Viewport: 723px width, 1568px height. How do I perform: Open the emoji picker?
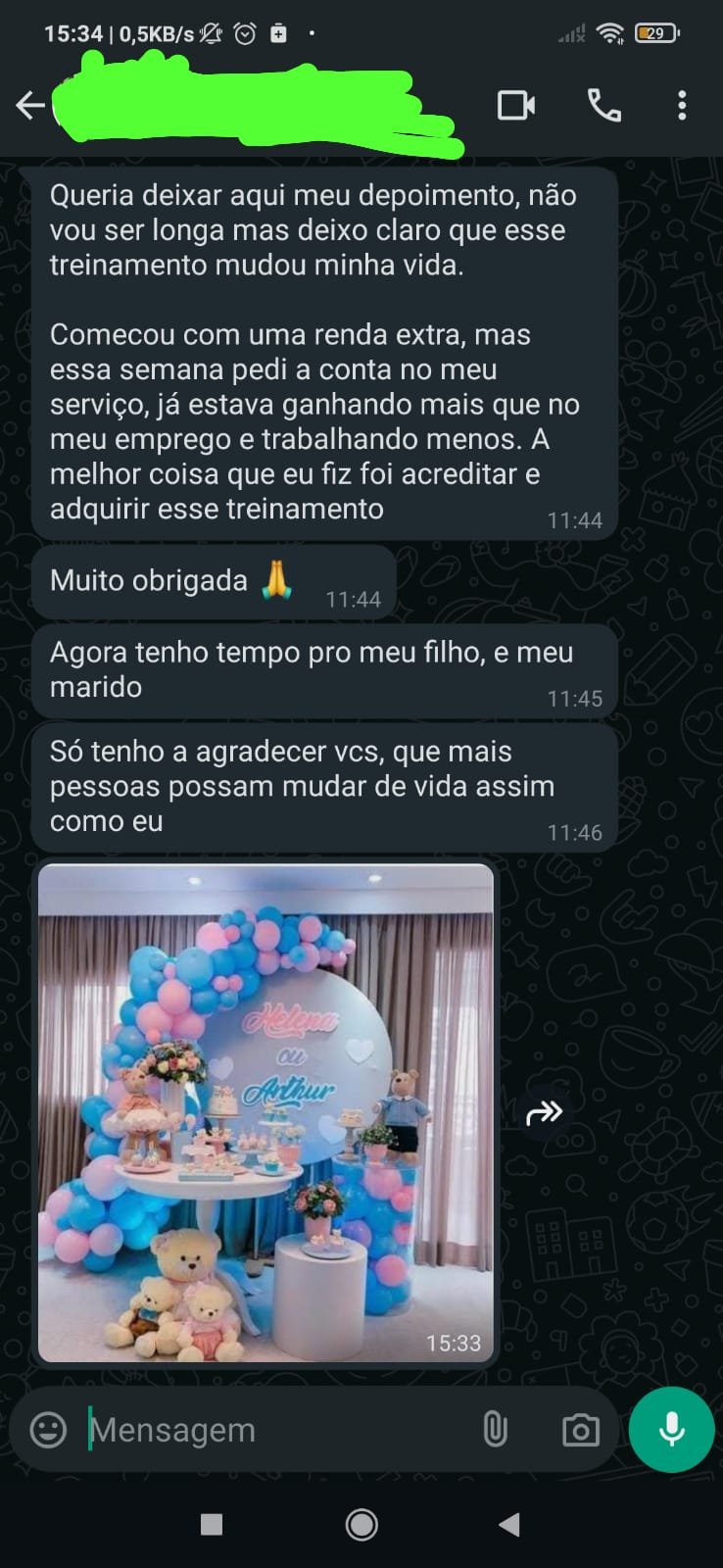[x=48, y=1430]
